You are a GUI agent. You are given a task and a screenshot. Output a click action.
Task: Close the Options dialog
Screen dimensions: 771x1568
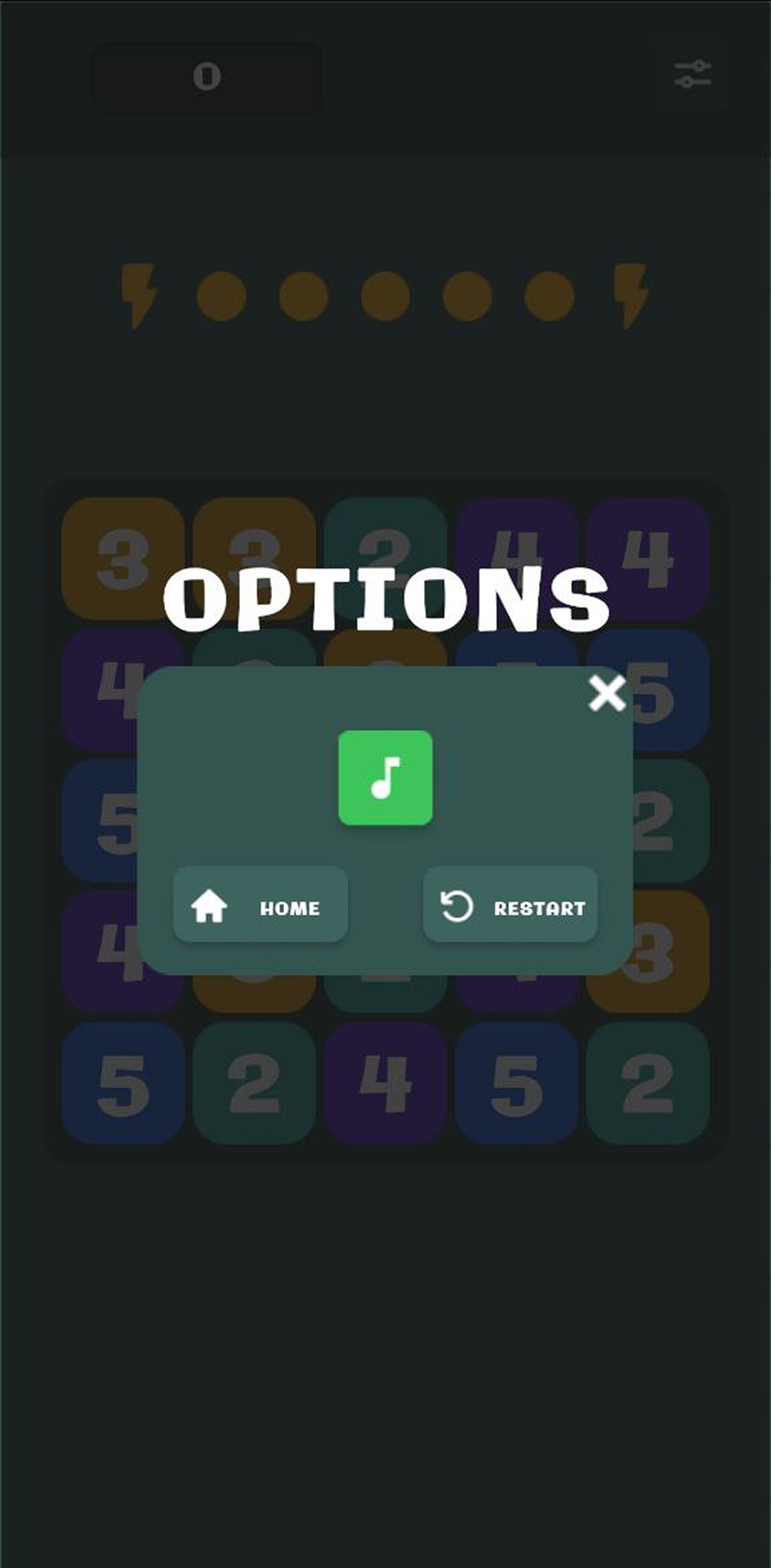(607, 693)
